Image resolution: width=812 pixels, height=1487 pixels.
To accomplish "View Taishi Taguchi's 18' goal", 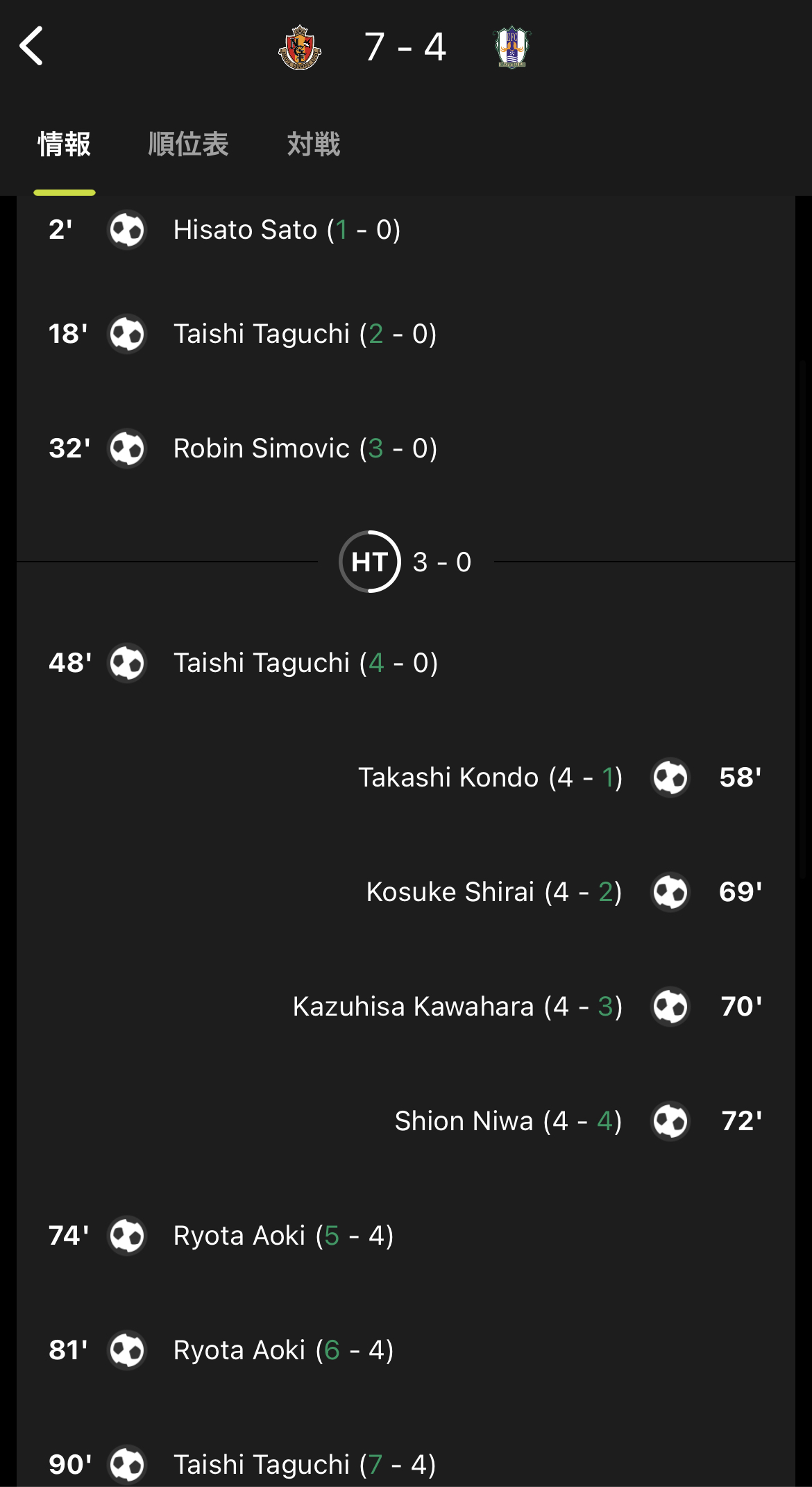I will pos(406,334).
